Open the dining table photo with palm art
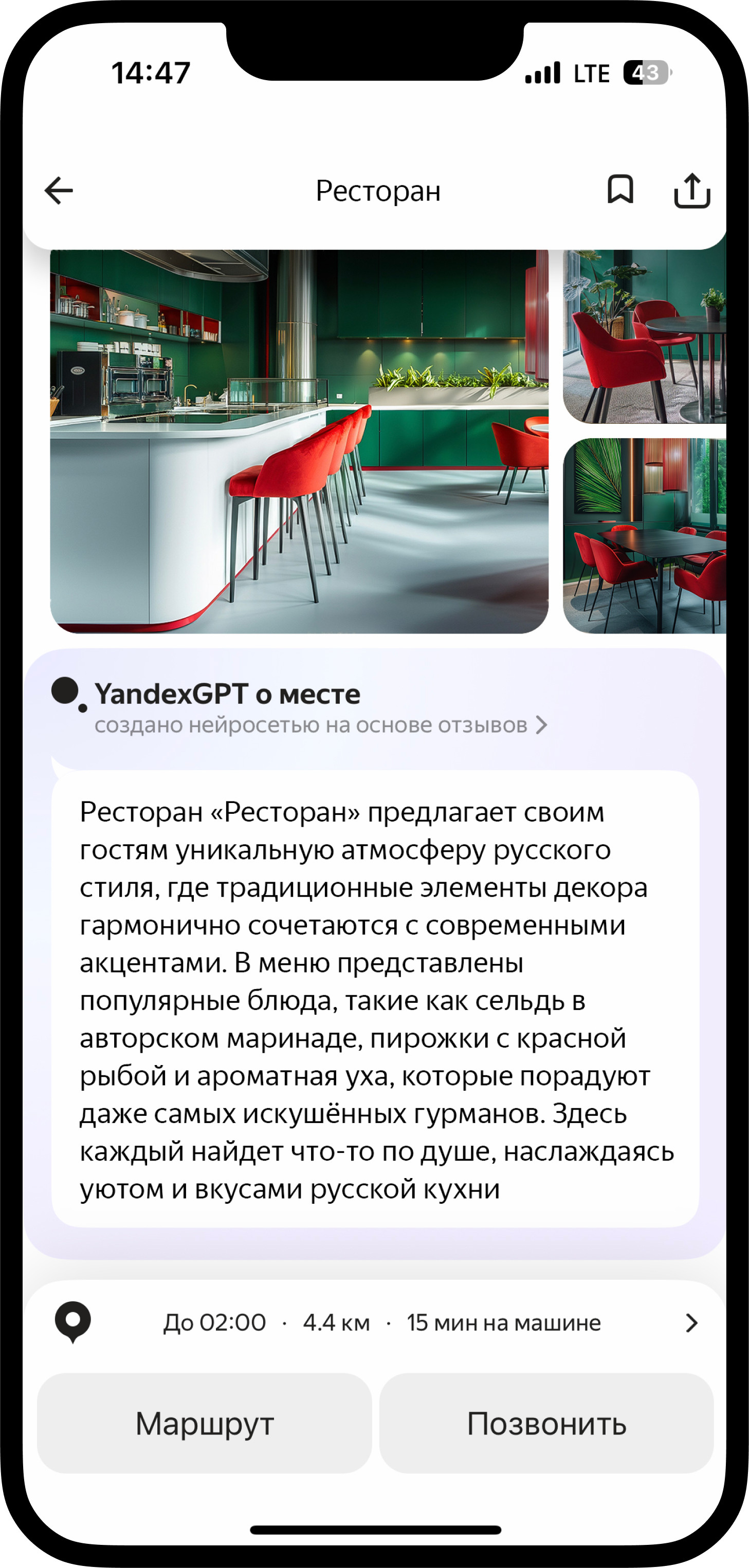749x1568 pixels. click(644, 536)
